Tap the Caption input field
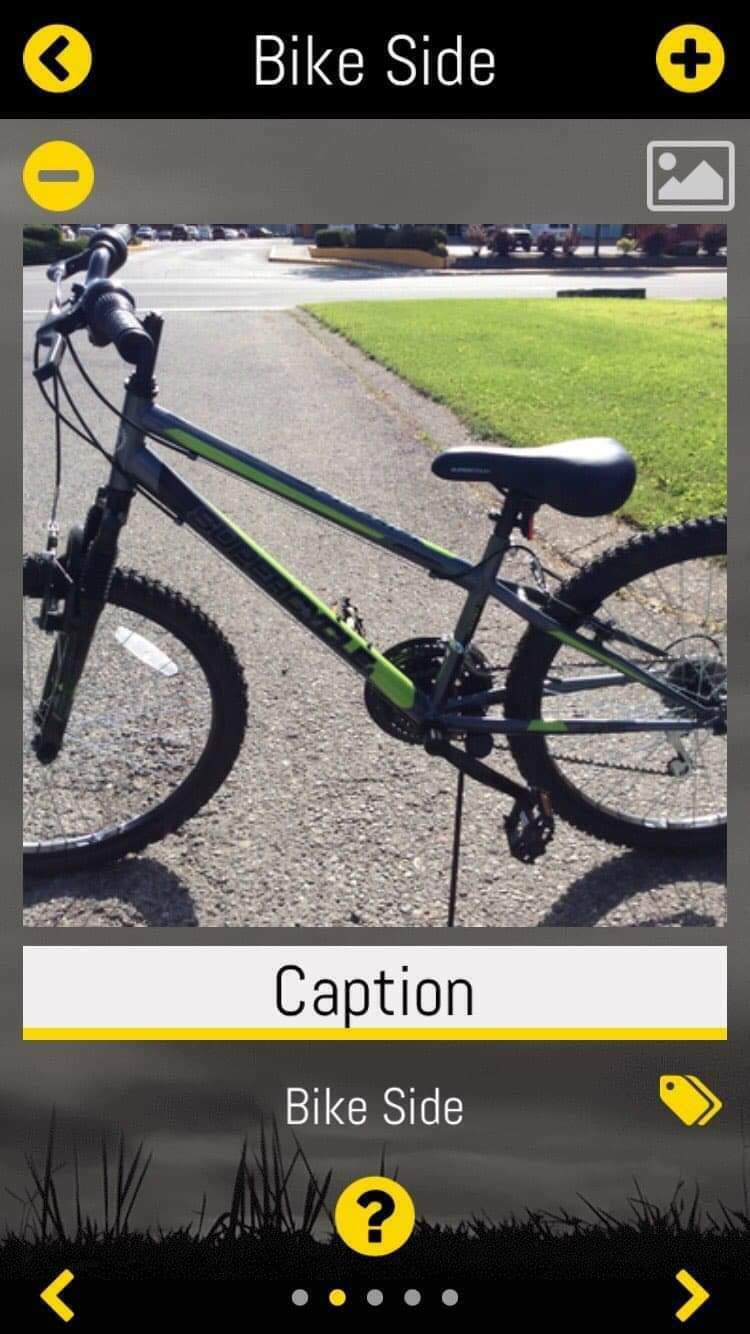This screenshot has width=750, height=1334. (375, 991)
